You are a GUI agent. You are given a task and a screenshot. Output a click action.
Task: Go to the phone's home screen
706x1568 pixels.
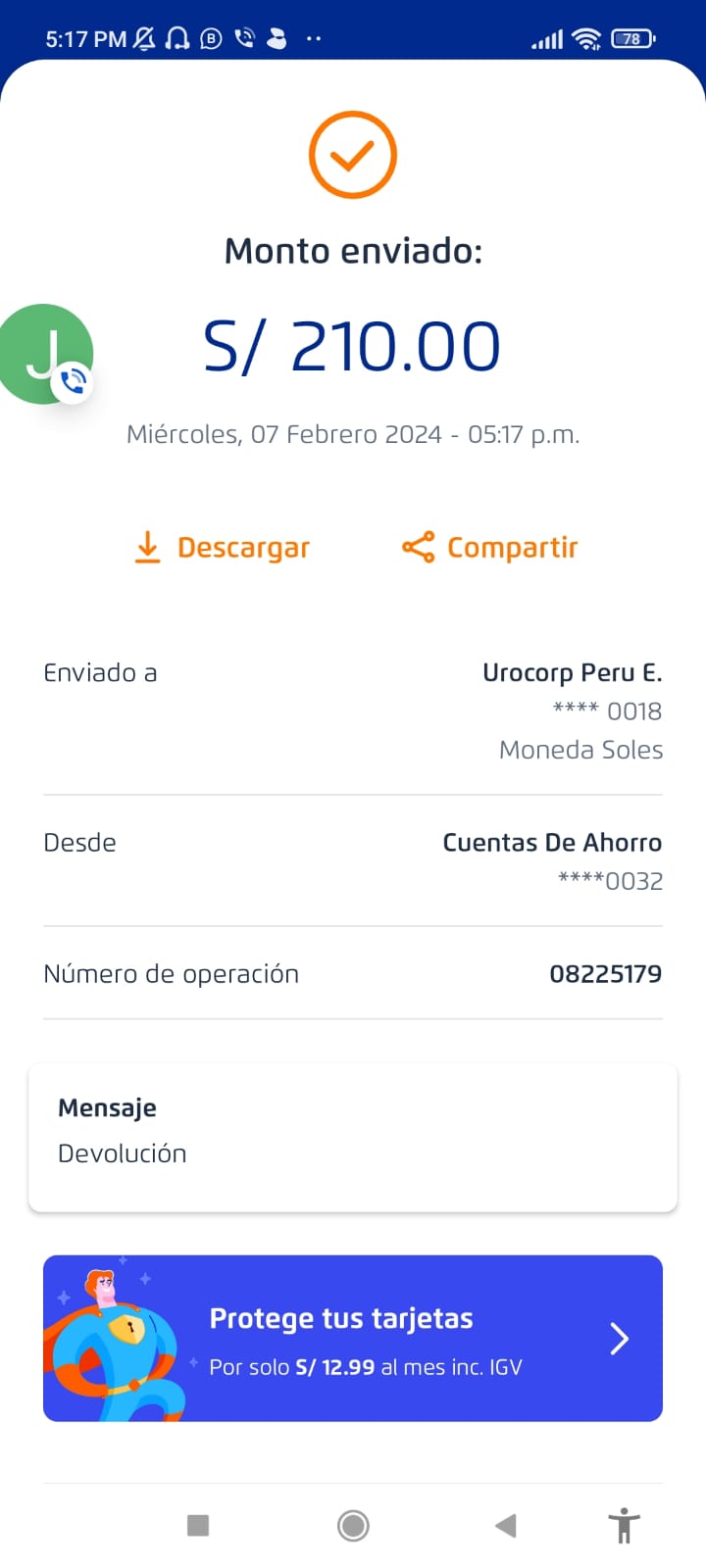[353, 1525]
